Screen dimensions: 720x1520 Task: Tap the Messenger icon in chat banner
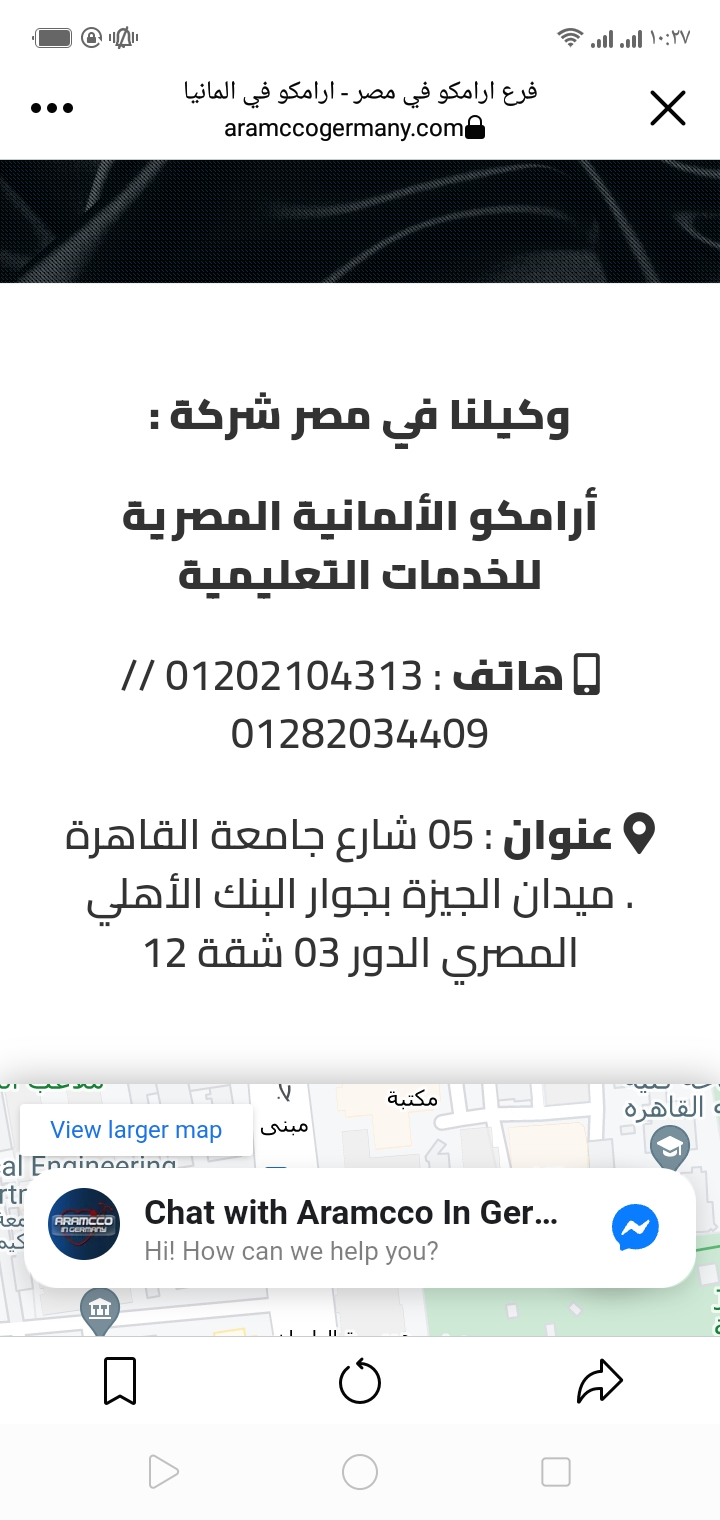[635, 1228]
